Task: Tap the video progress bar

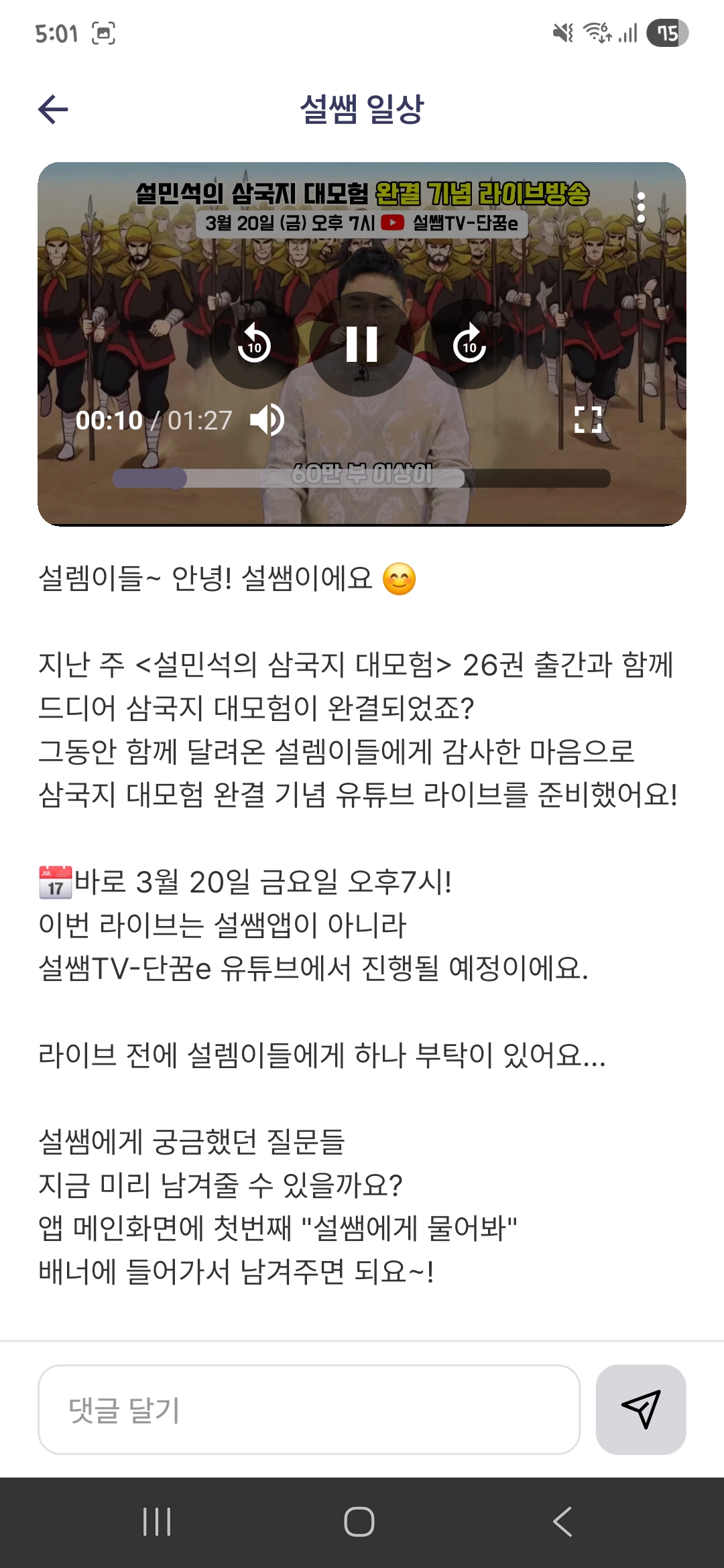Action: tap(362, 478)
